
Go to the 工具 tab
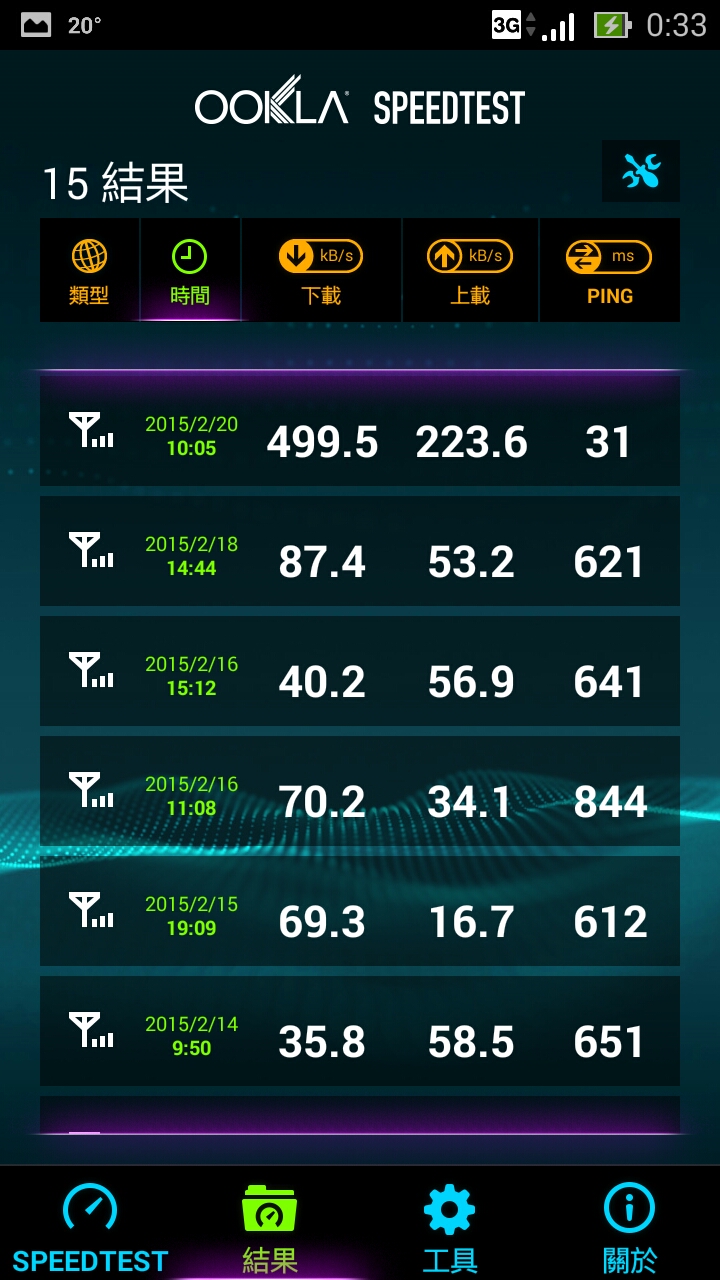[450, 1226]
